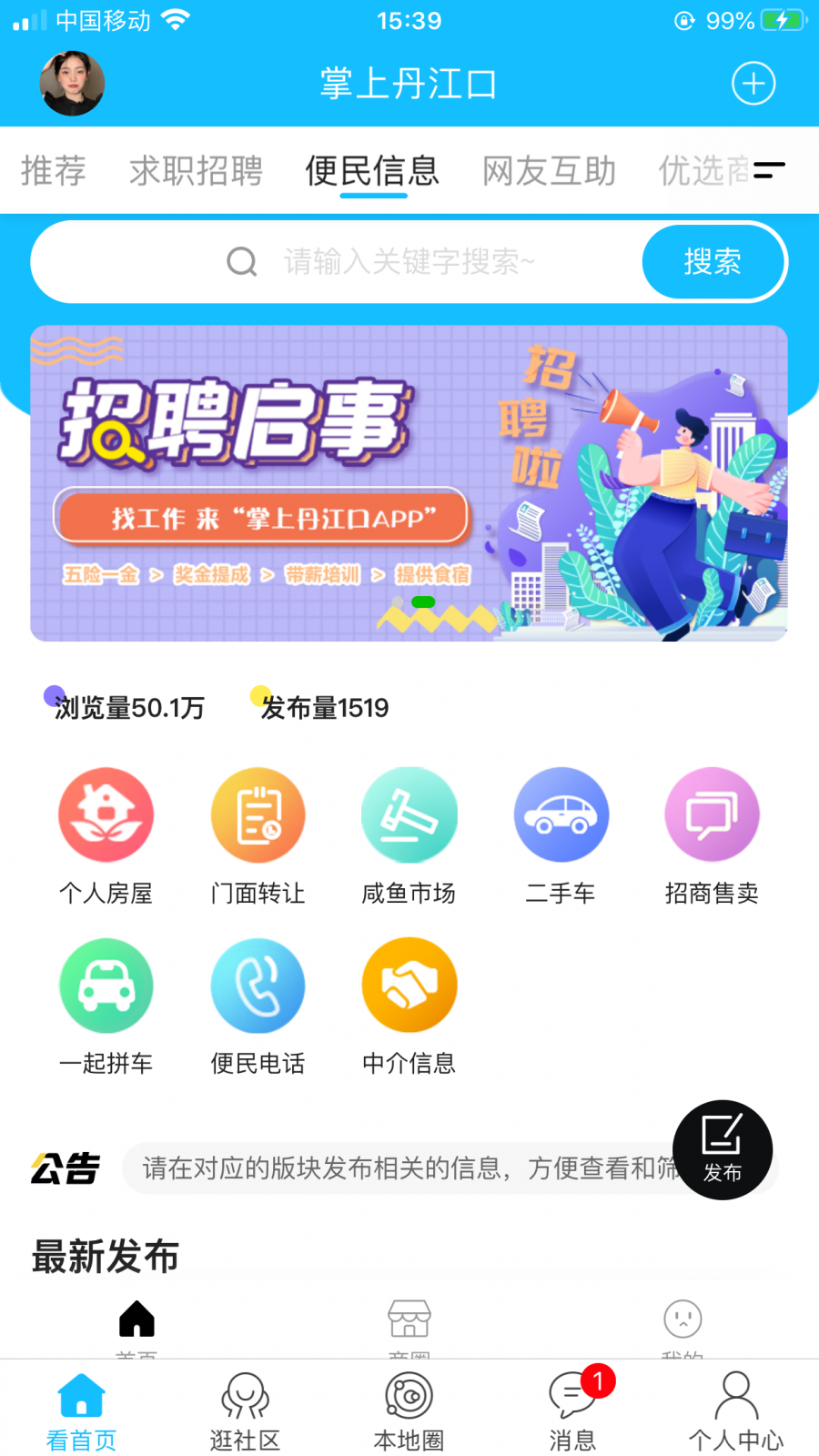Go to the 逛社区 tab

245,1411
